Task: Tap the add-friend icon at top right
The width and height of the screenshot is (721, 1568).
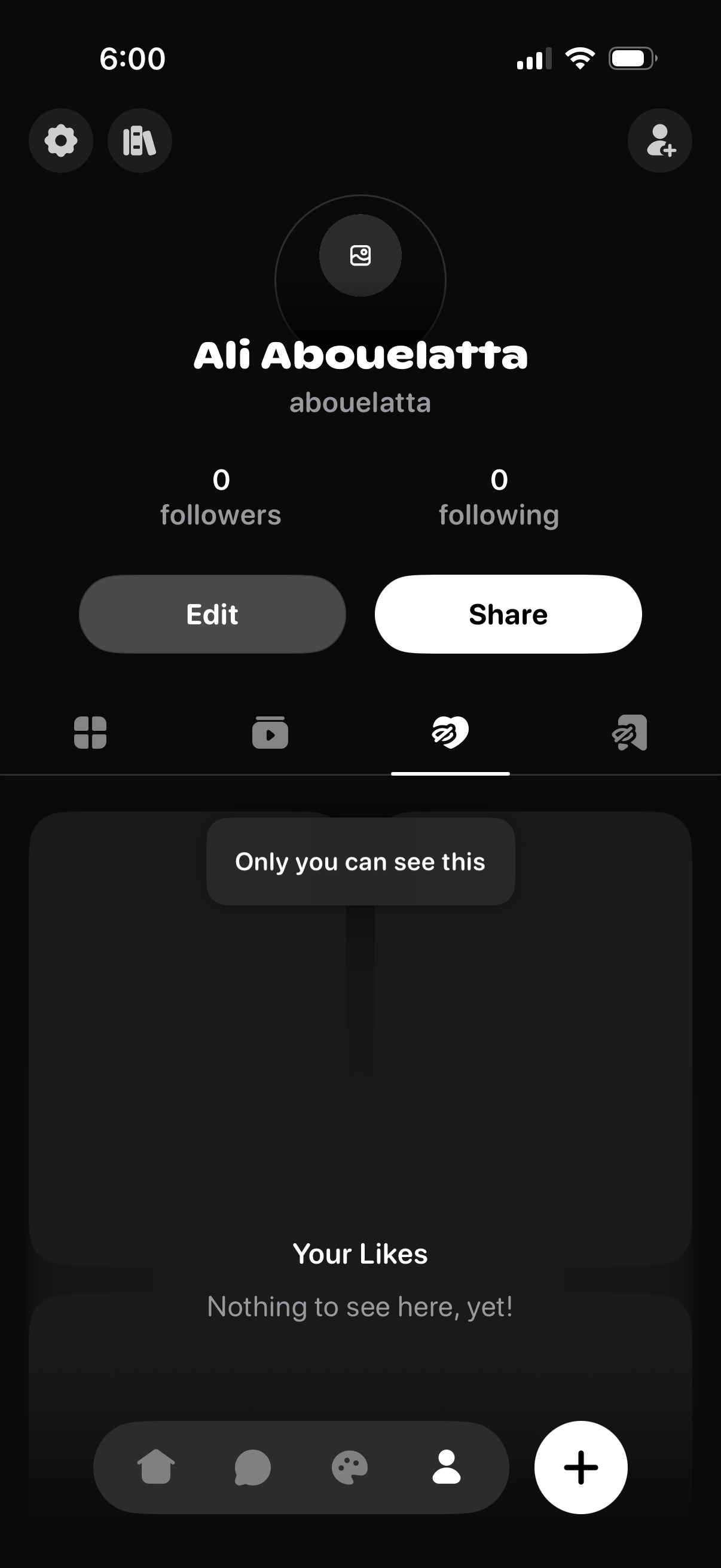Action: pos(659,140)
